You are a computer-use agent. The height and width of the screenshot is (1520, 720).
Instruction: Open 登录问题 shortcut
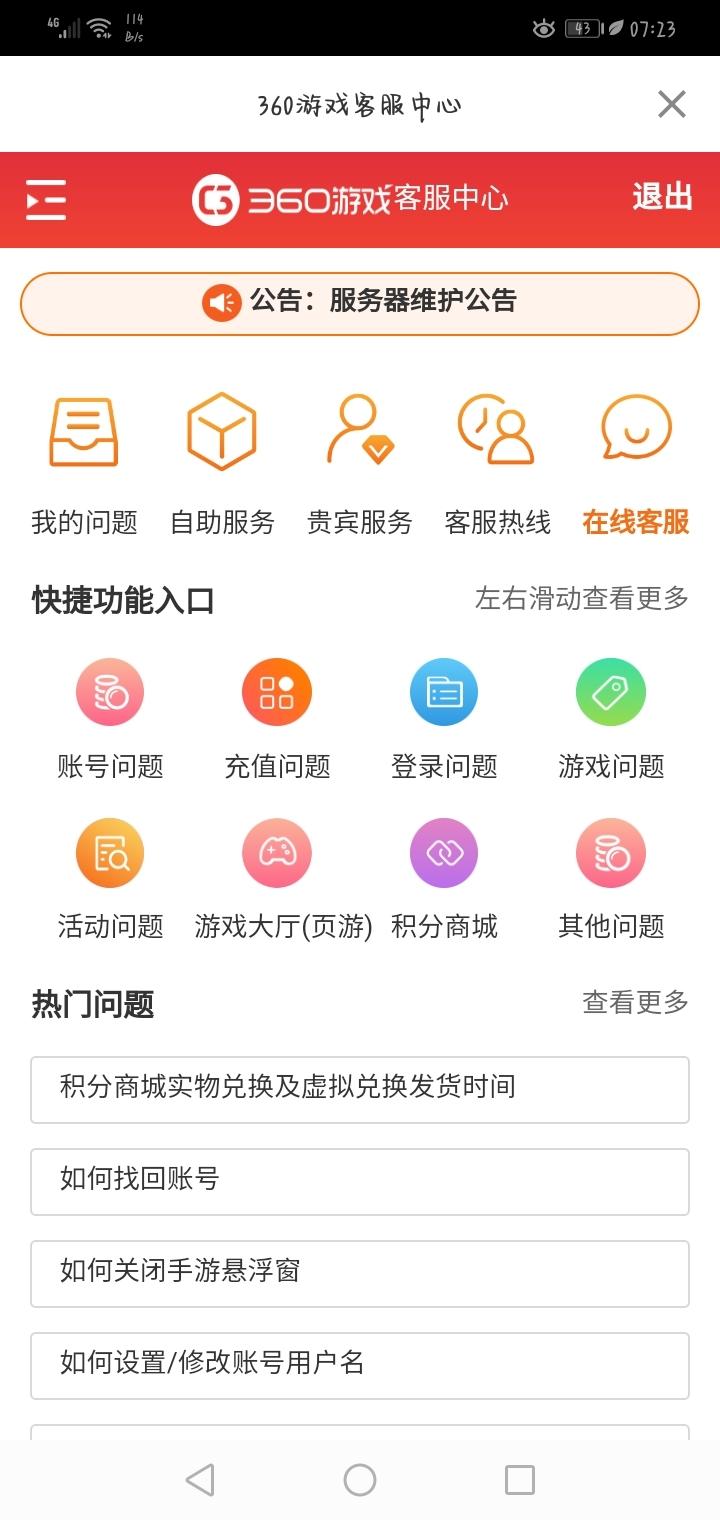pos(444,719)
